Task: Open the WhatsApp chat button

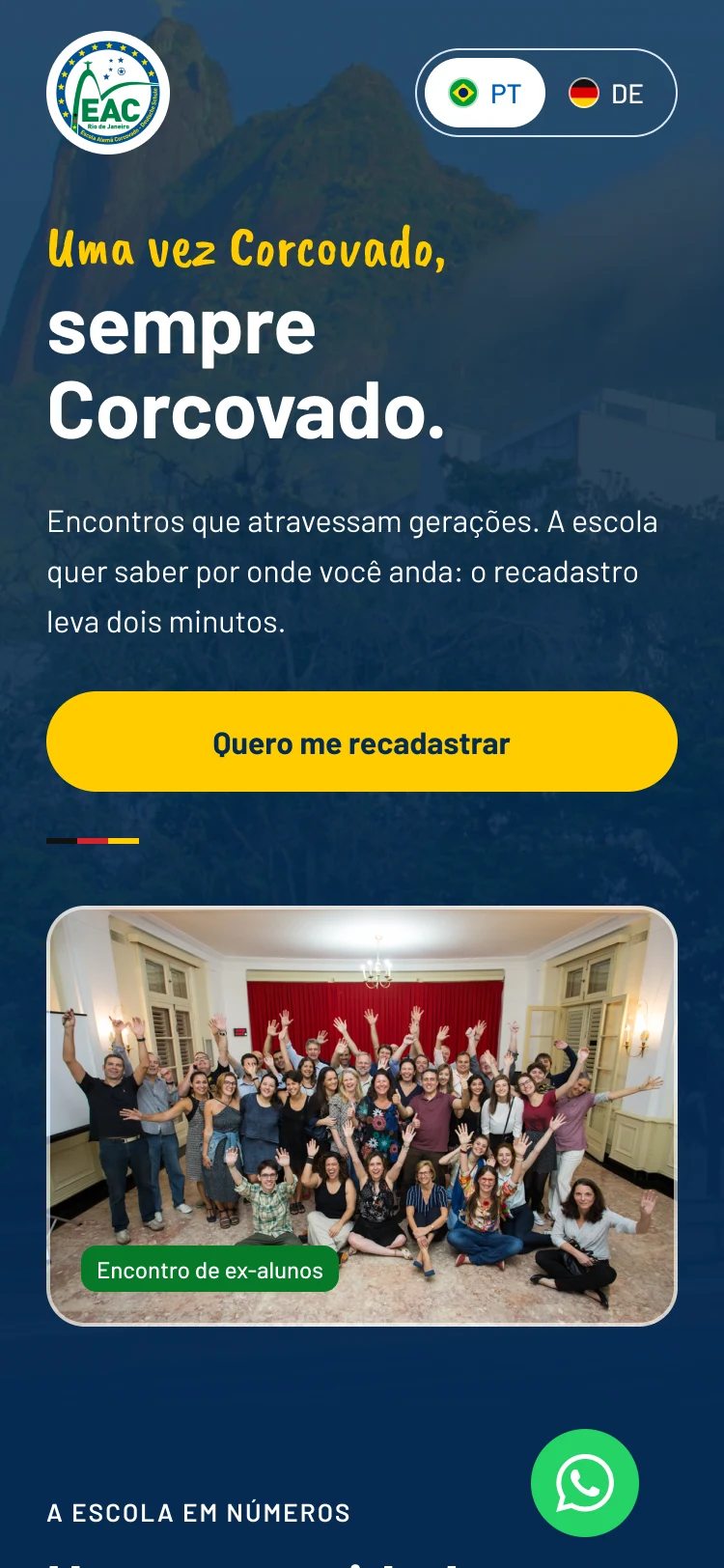Action: tap(585, 1483)
